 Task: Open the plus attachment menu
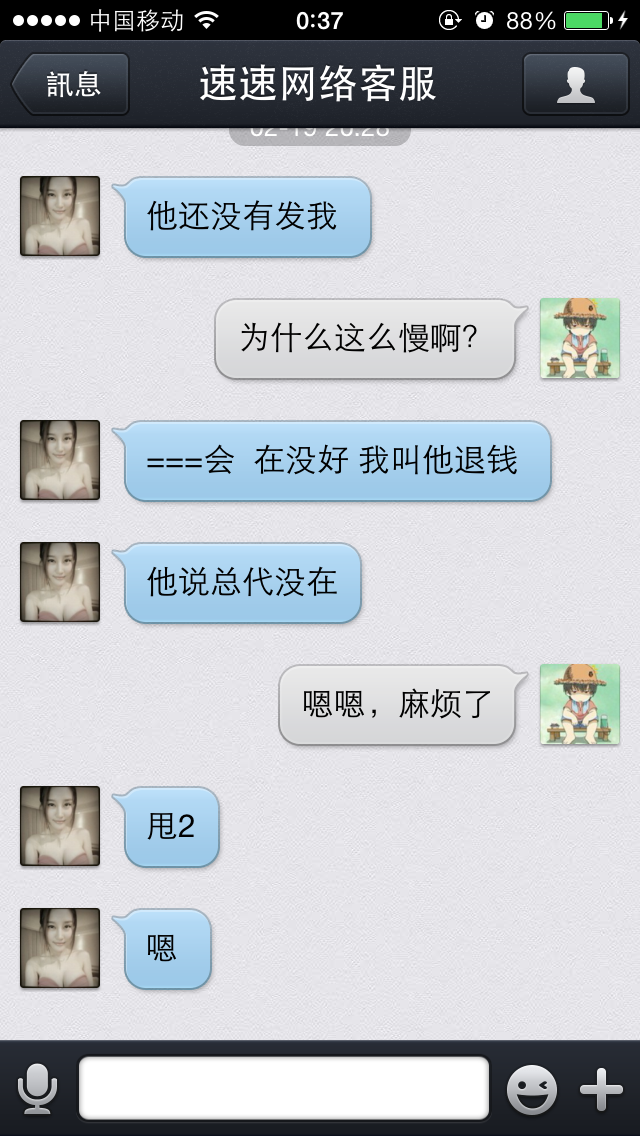click(601, 1089)
